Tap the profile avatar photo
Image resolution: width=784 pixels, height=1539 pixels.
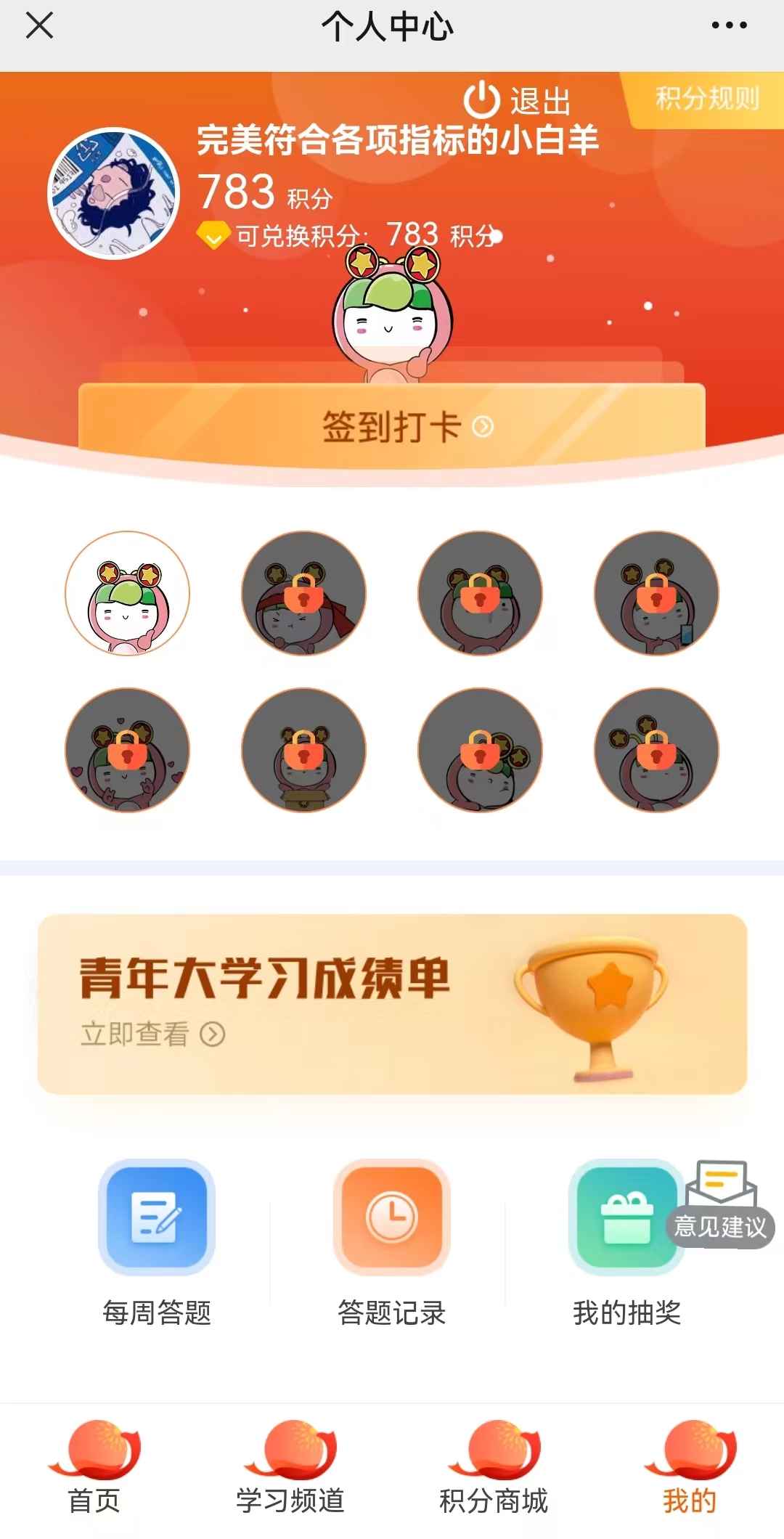(x=113, y=194)
